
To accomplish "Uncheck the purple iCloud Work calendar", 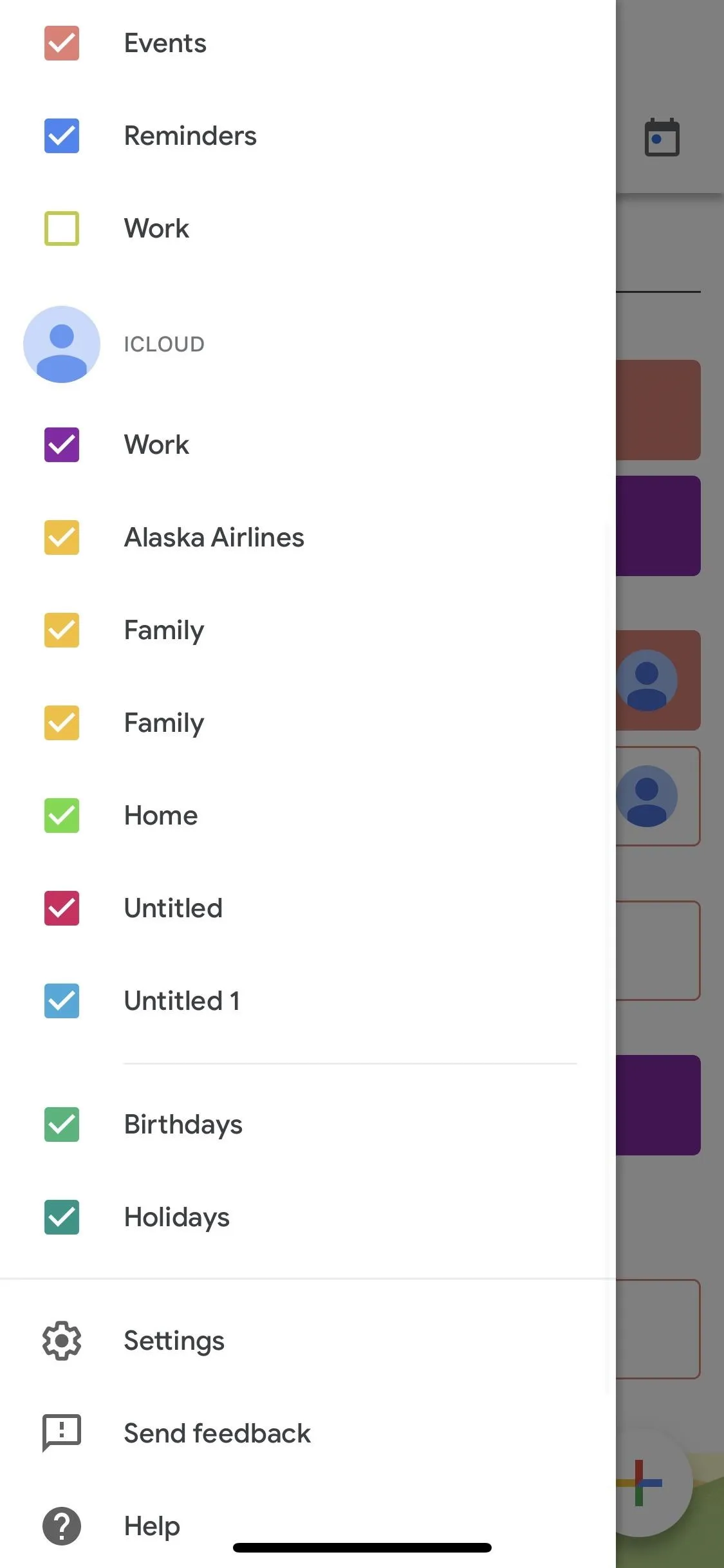I will click(x=62, y=445).
